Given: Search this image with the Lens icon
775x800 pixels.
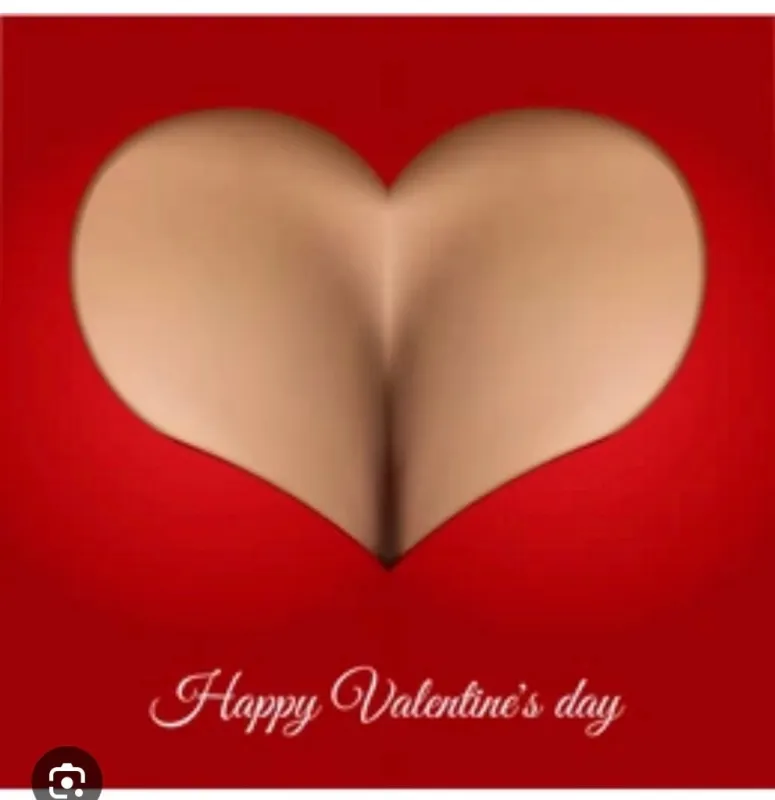Looking at the screenshot, I should (x=67, y=777).
